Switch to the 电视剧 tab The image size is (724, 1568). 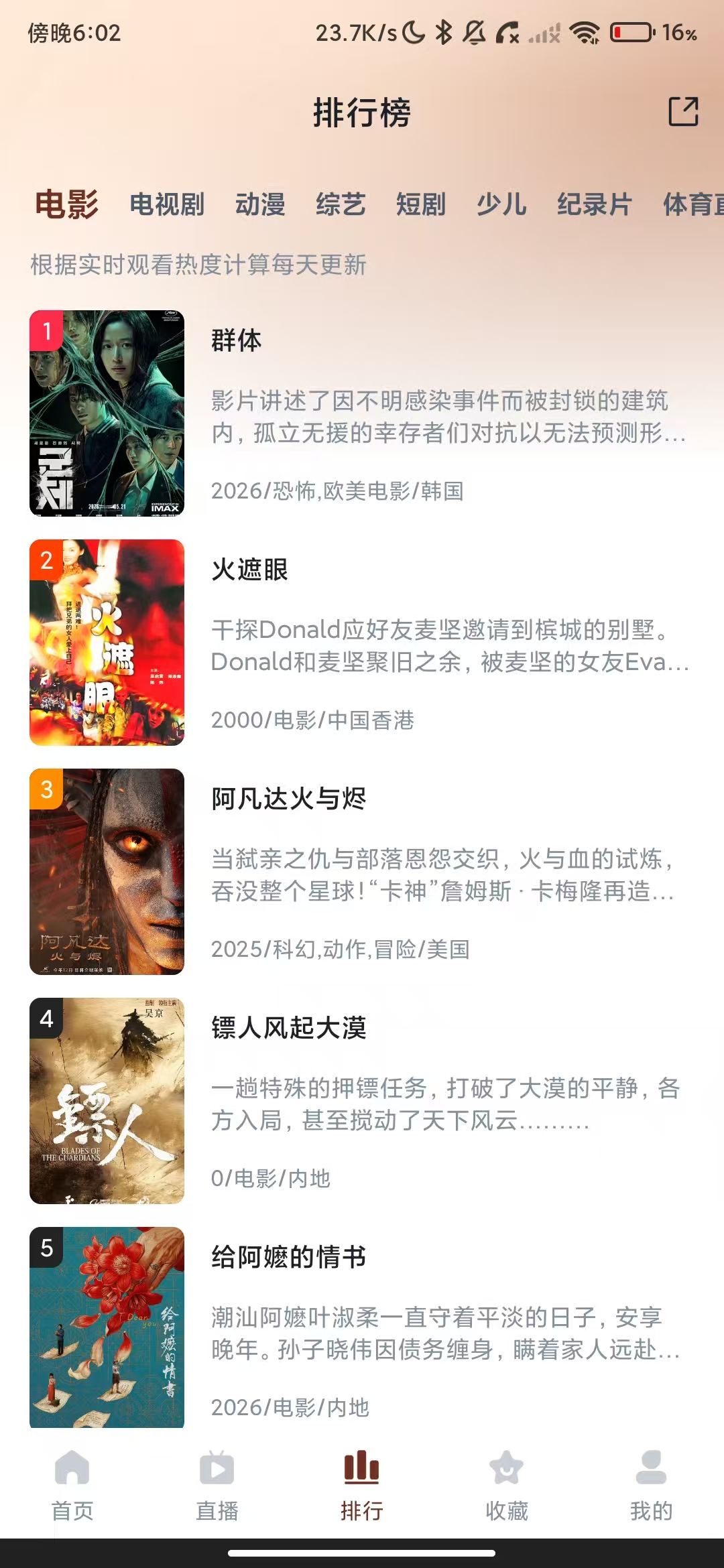click(167, 204)
